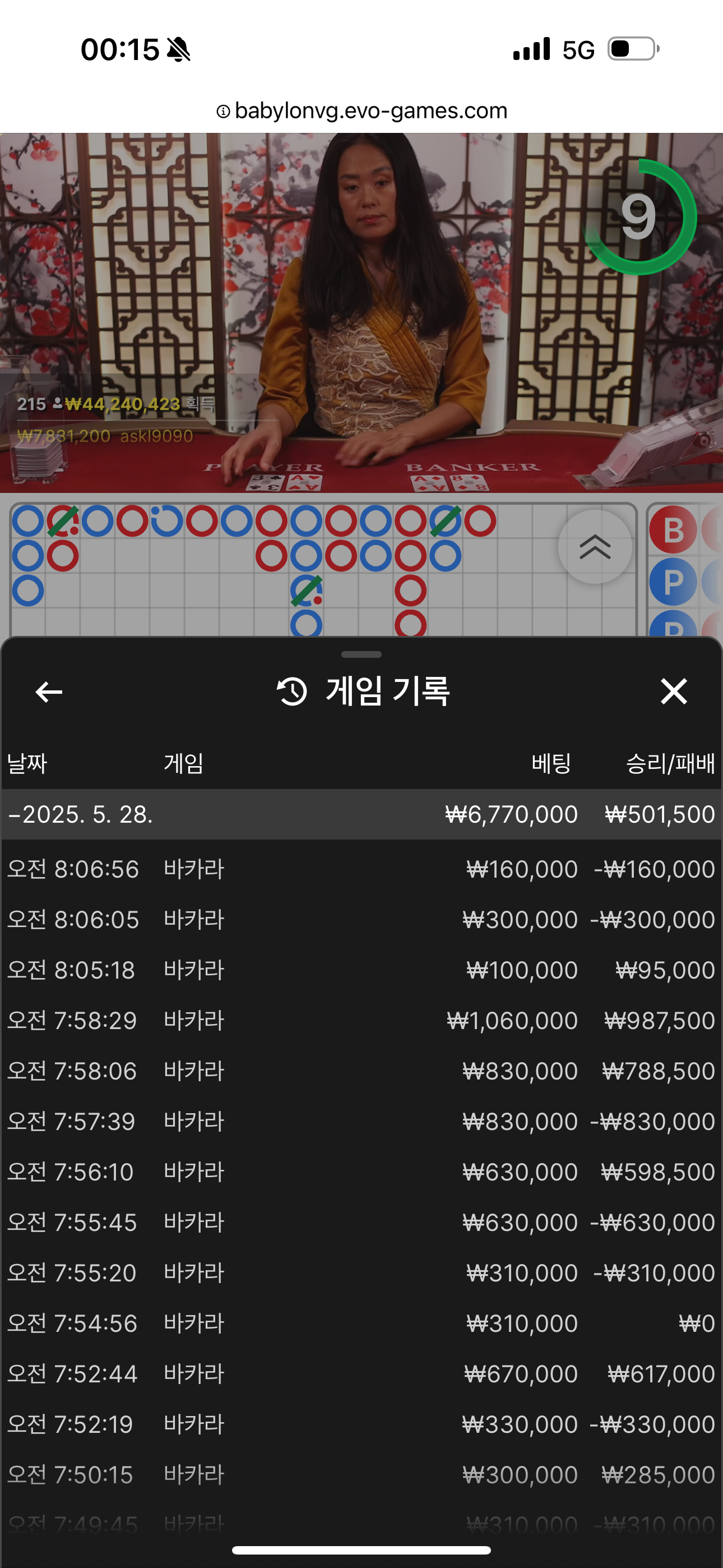Select the 오전 7:55:20 game entry
723x1568 pixels.
pyautogui.click(x=361, y=1274)
